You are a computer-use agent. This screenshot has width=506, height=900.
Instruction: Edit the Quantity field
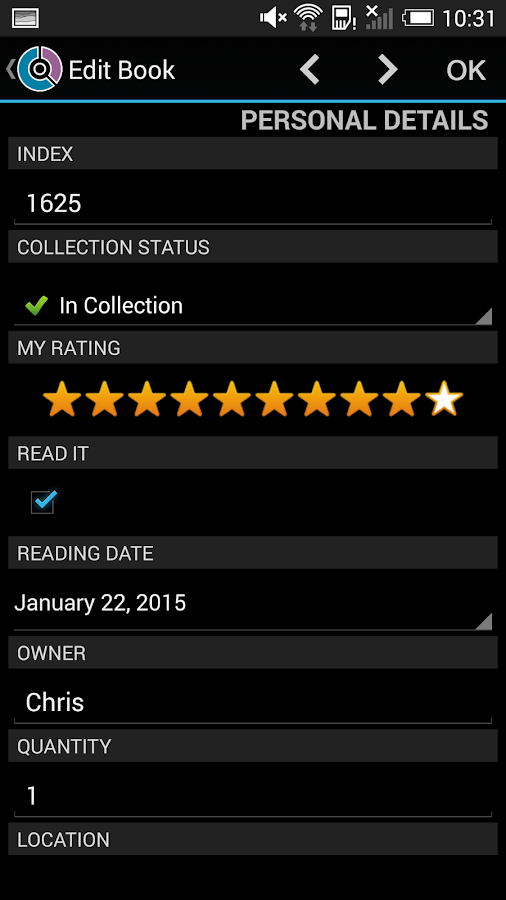pos(252,796)
